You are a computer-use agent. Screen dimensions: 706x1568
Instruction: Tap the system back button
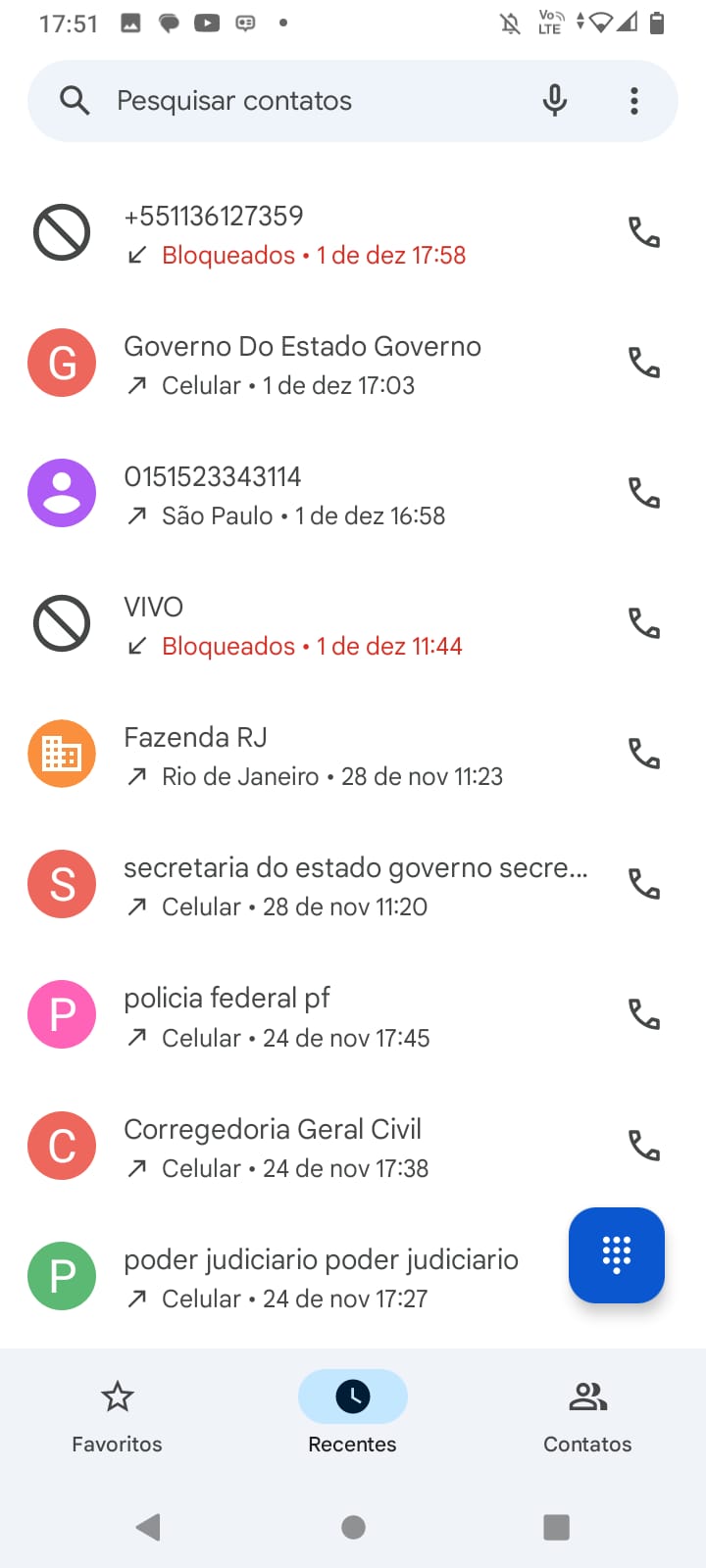149,1527
